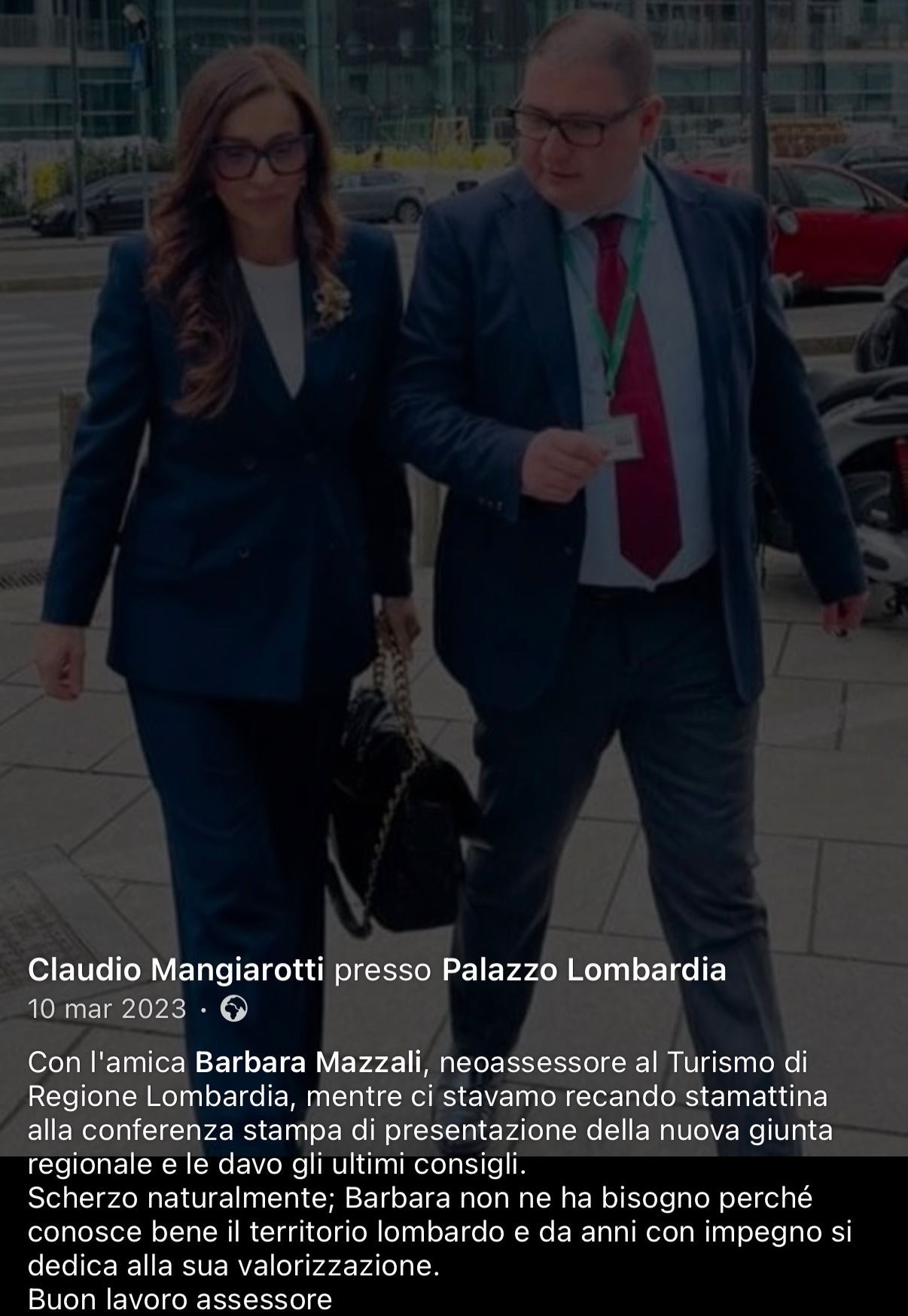Open Claudio Mangiarotti's profile
The width and height of the screenshot is (908, 1316).
coord(175,970)
